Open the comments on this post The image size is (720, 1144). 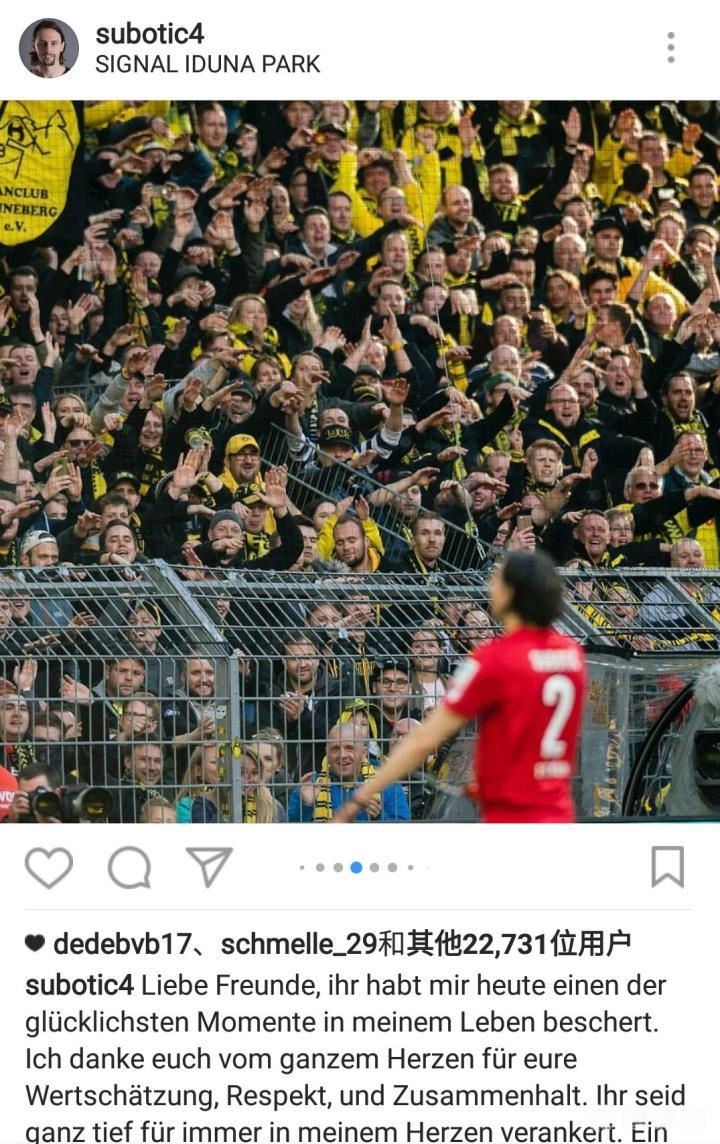click(129, 867)
